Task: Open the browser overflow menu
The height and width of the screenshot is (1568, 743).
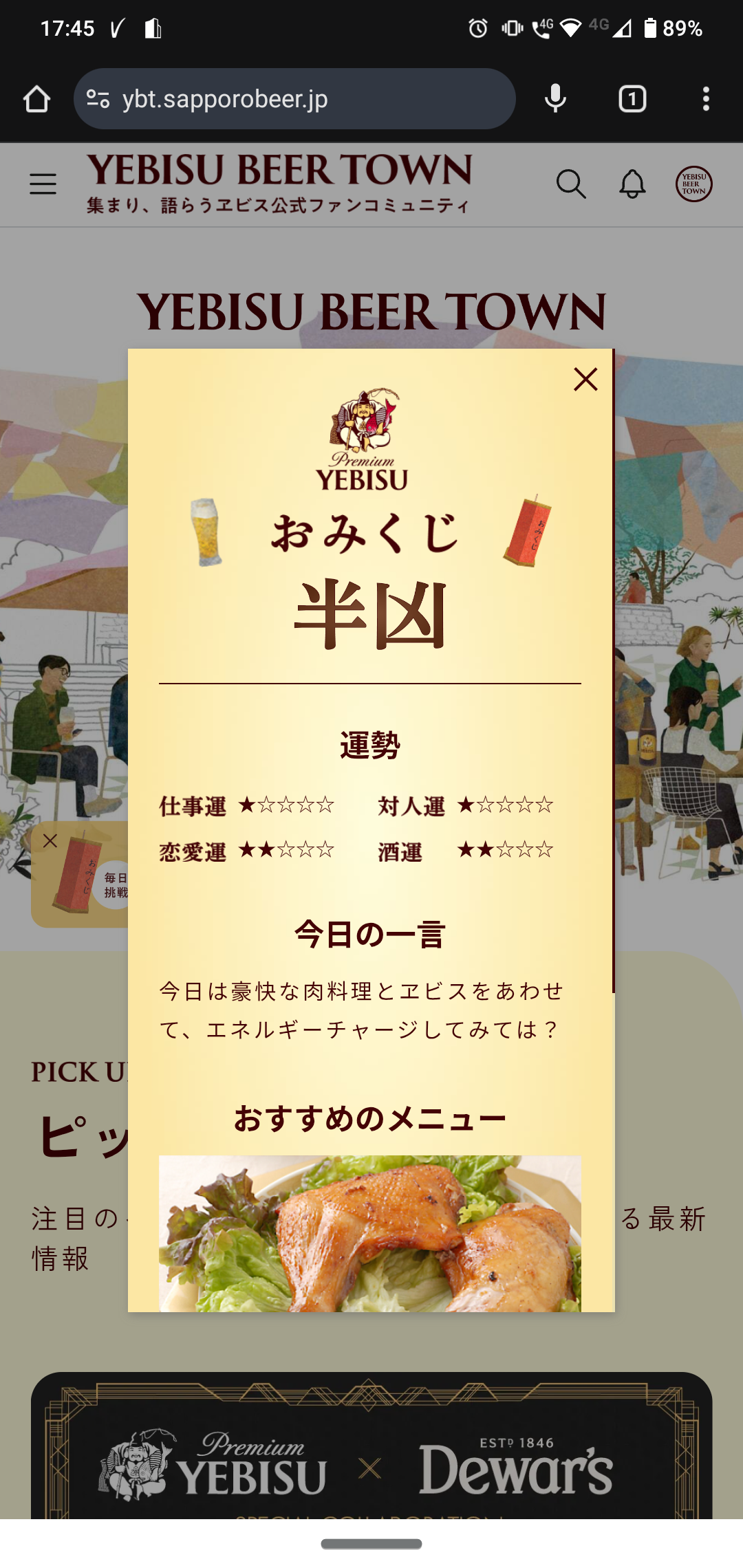Action: [706, 99]
